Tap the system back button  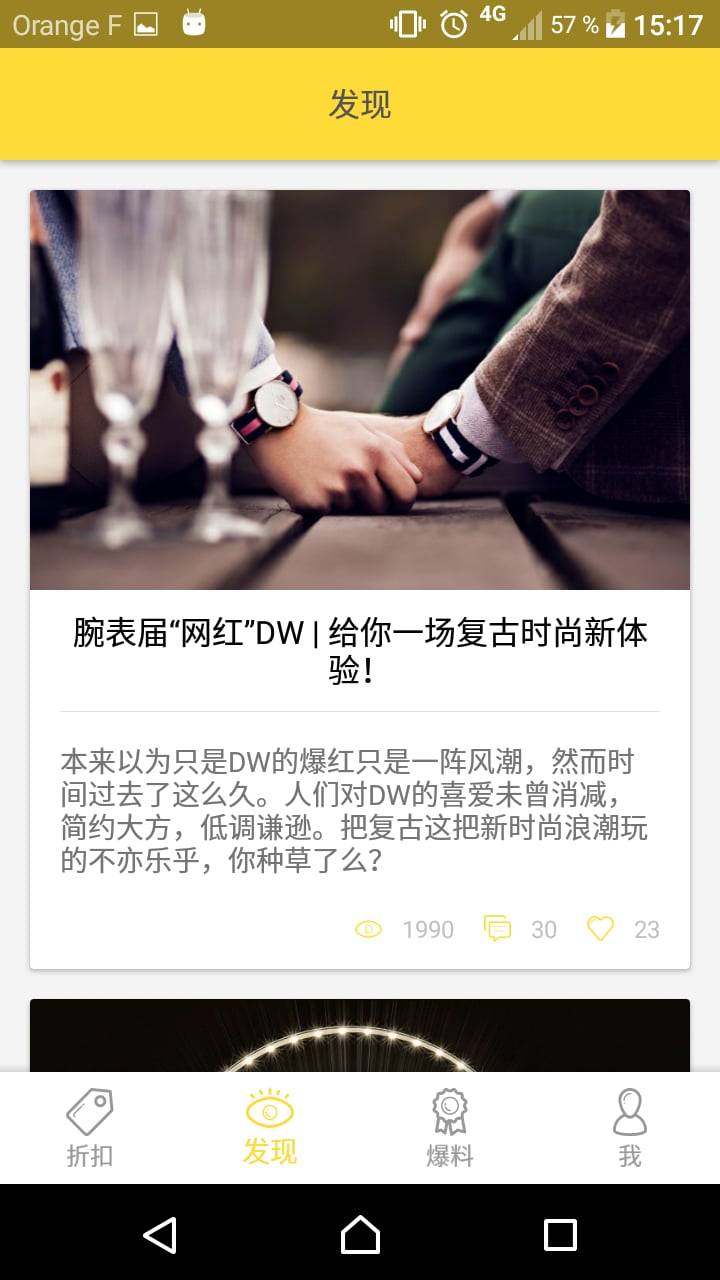[160, 1235]
